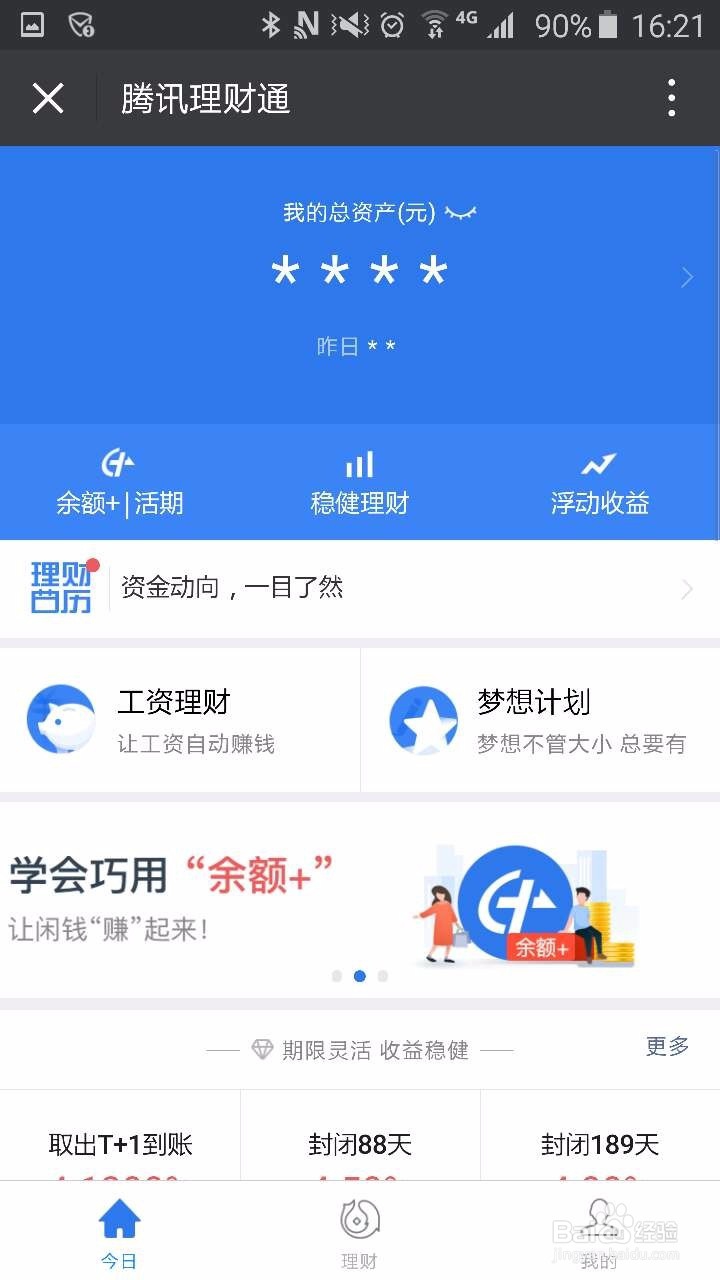Open the 理财日历 calendar icon

pos(61,587)
